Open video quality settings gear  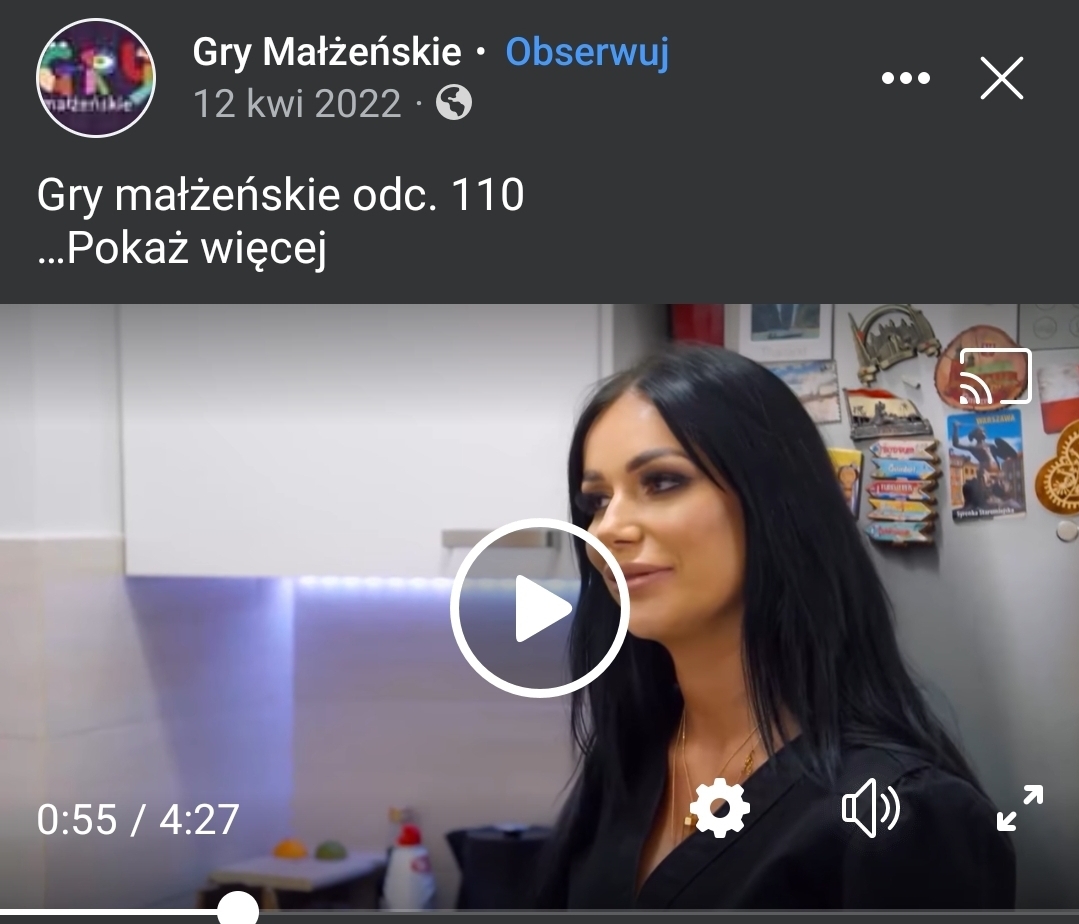pos(719,808)
